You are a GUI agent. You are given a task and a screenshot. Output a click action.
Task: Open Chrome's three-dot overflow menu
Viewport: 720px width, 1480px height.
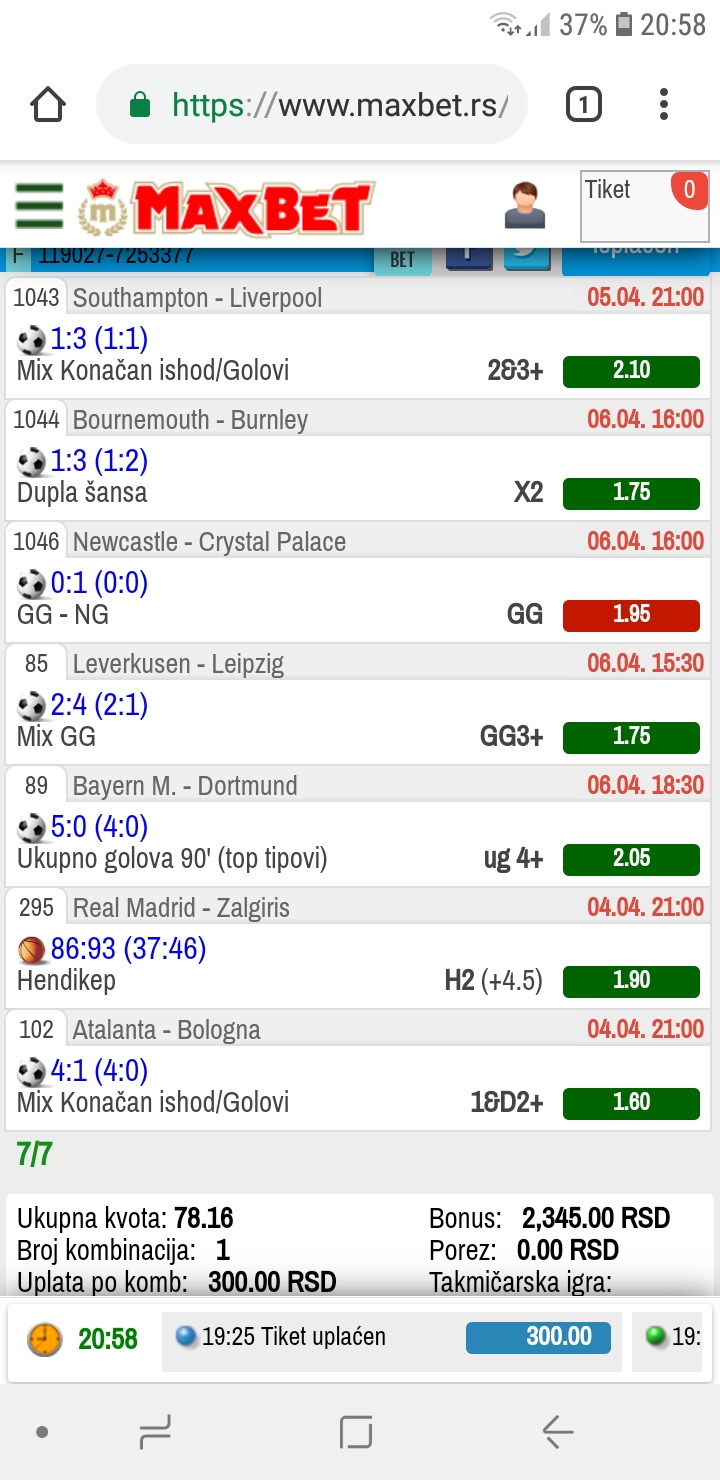tap(664, 104)
